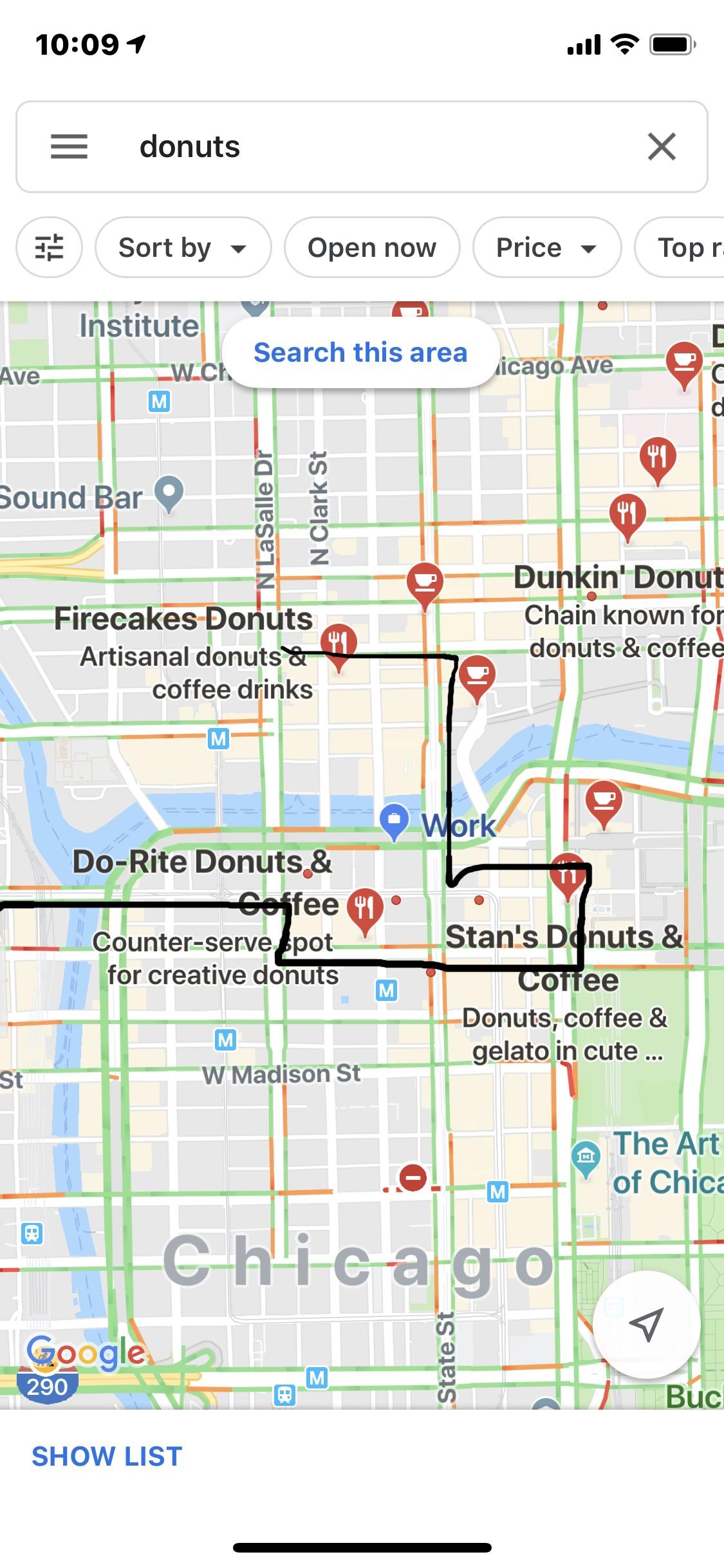Select the Sound Bar place marker
The height and width of the screenshot is (1568, 724).
point(169,492)
